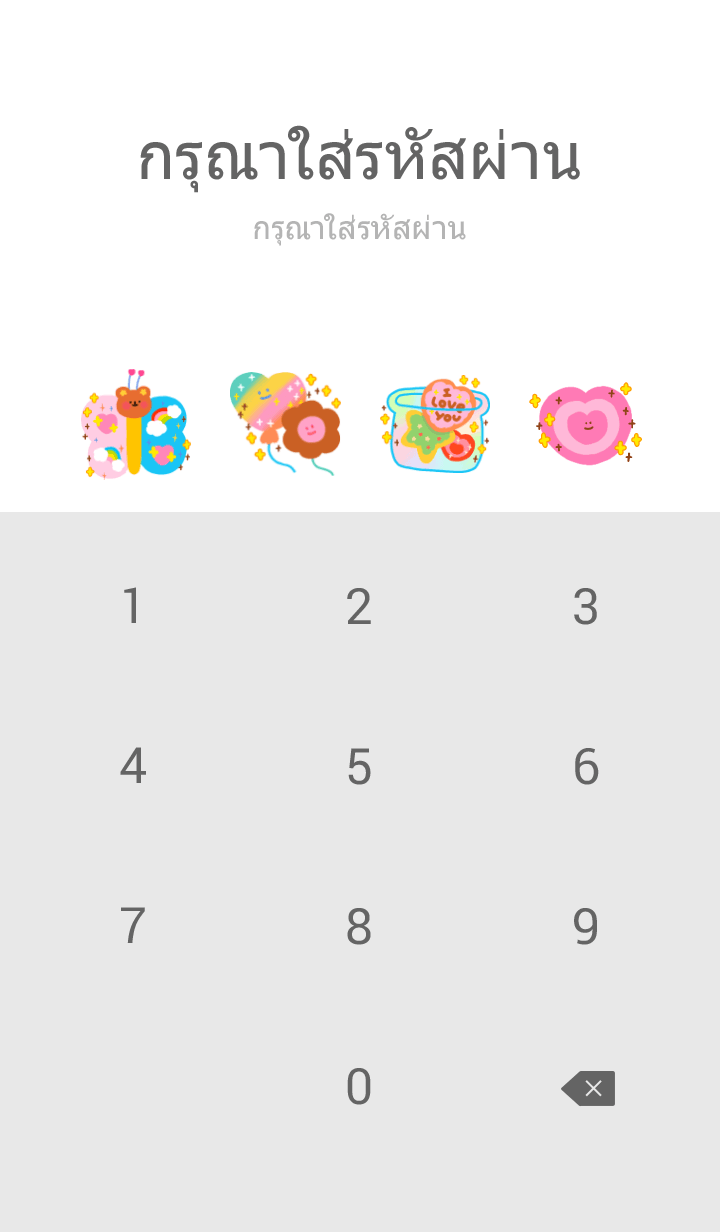
Task: Tap the number 7 key
Action: (132, 927)
